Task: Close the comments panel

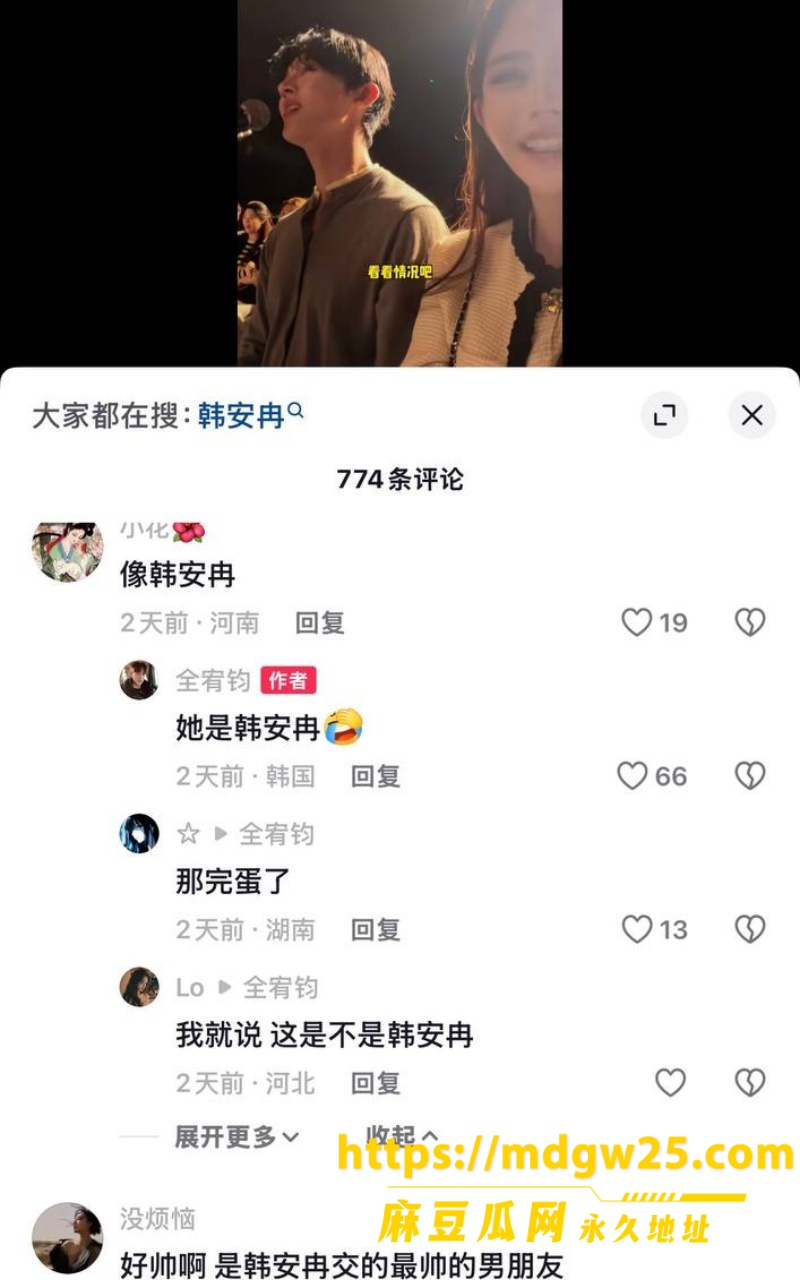Action: [752, 415]
